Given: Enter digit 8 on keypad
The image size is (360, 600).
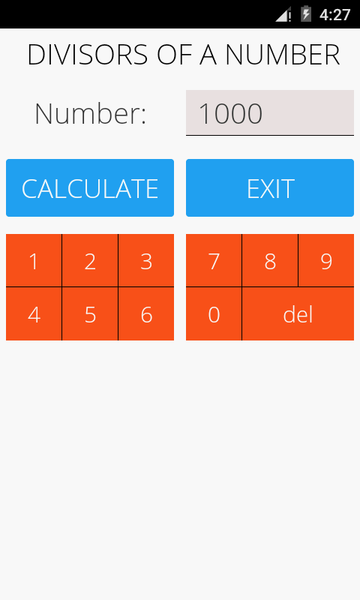Looking at the screenshot, I should coord(270,260).
